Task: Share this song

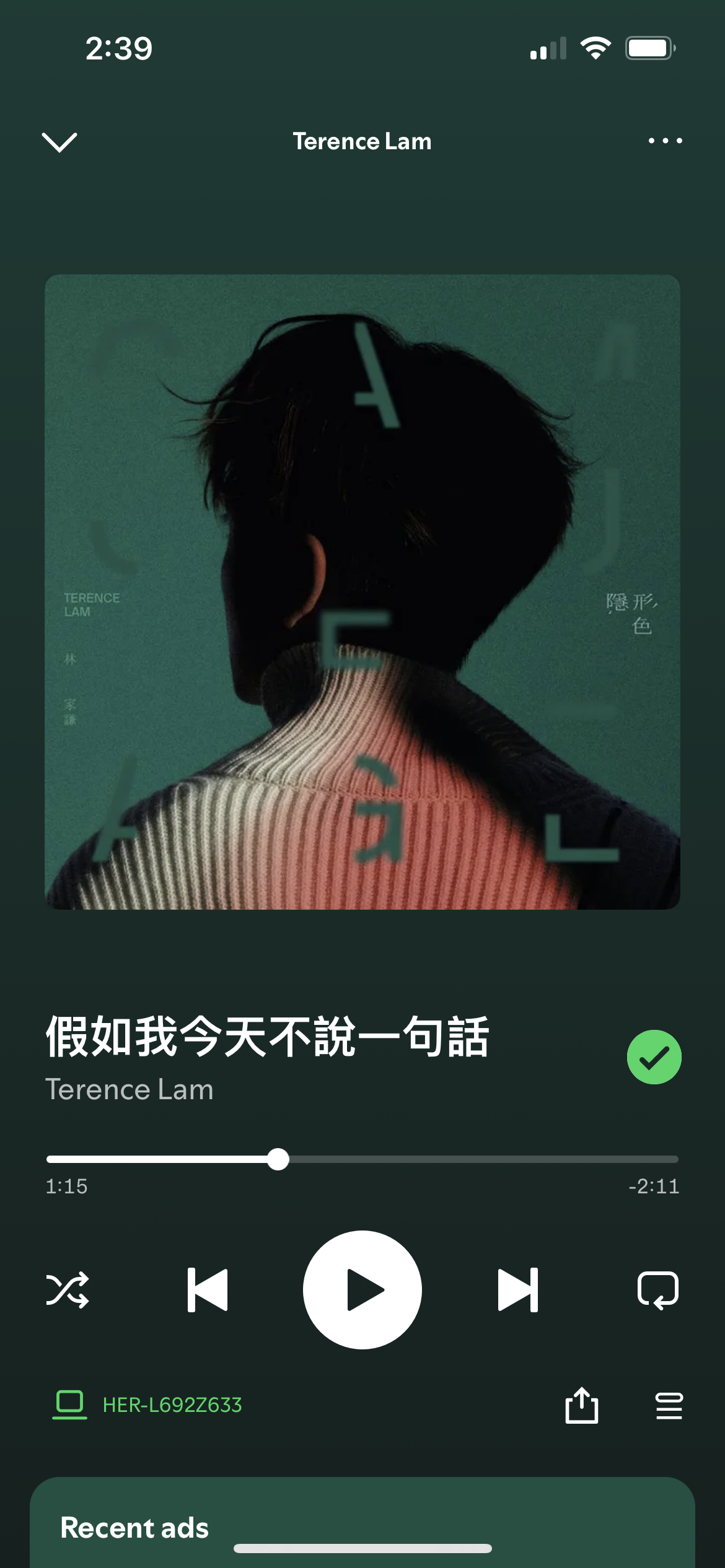Action: tap(581, 1405)
